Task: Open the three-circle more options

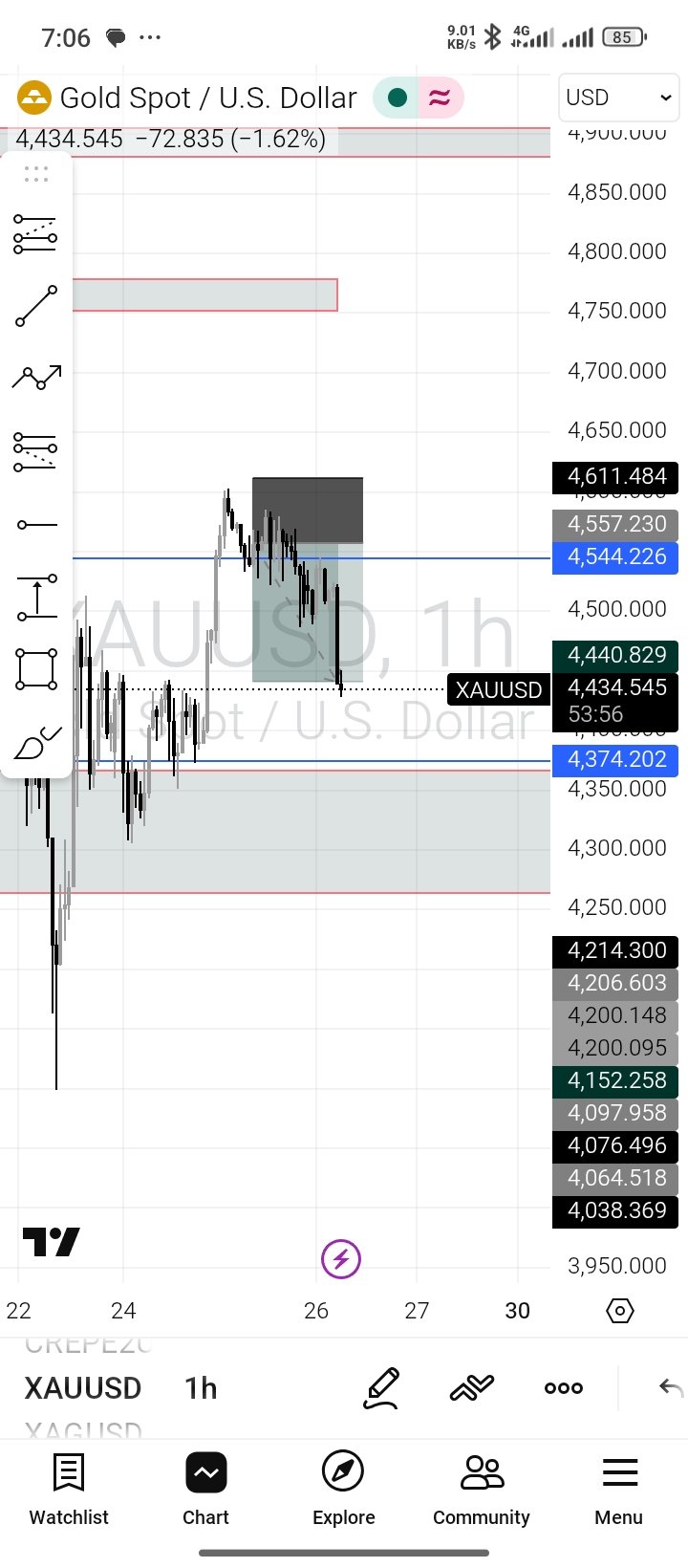Action: [x=564, y=1387]
